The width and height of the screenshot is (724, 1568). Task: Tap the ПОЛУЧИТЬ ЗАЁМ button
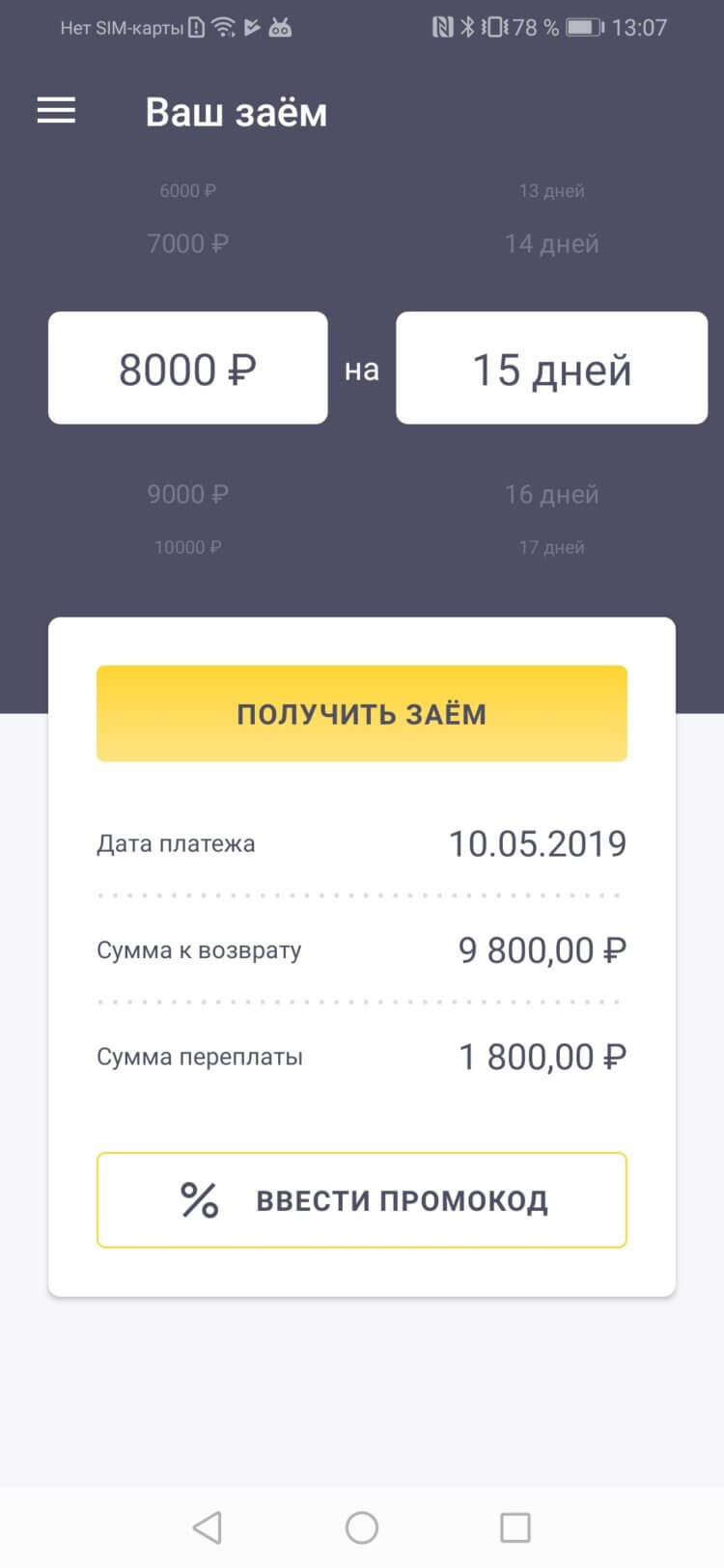click(x=362, y=713)
